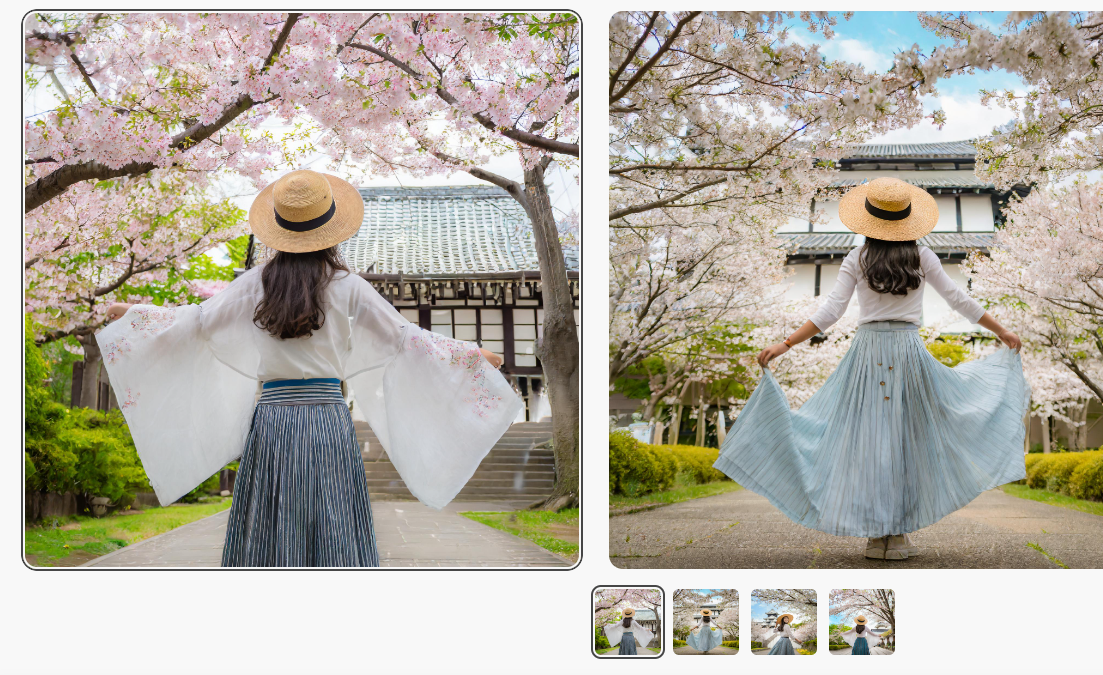Select the first outlined thumbnail with wide sleeves
The width and height of the screenshot is (1103, 675).
coord(627,621)
